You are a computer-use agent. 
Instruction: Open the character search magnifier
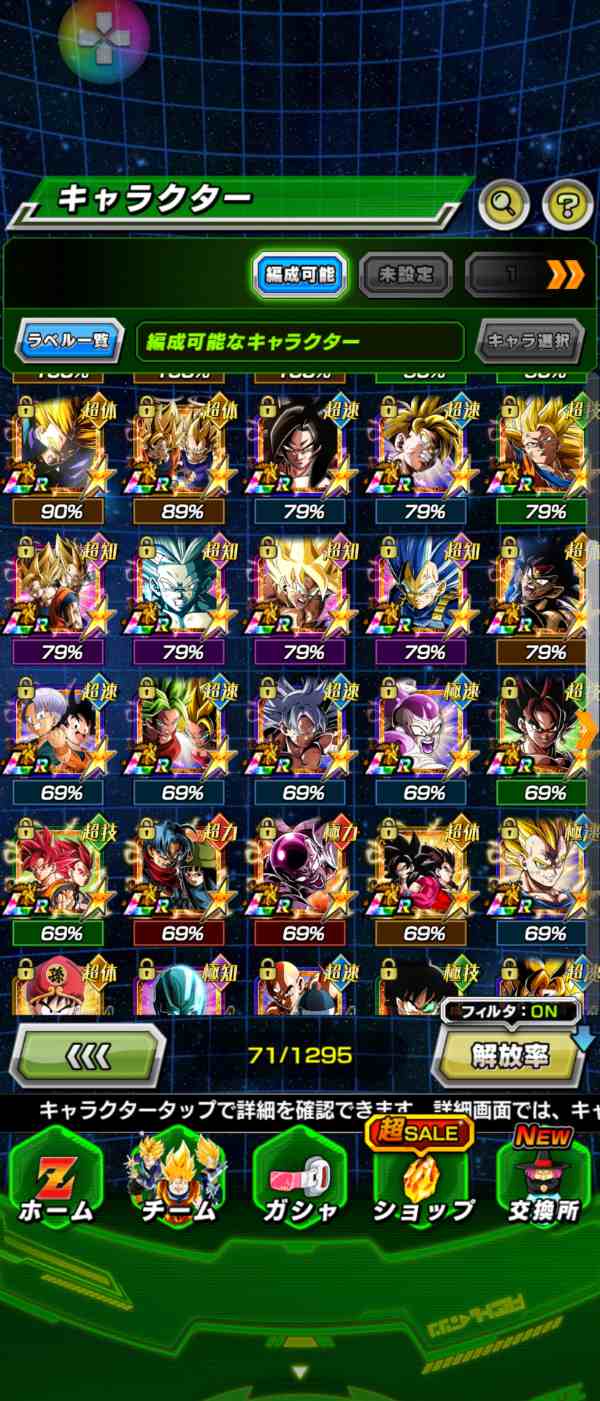pos(504,205)
